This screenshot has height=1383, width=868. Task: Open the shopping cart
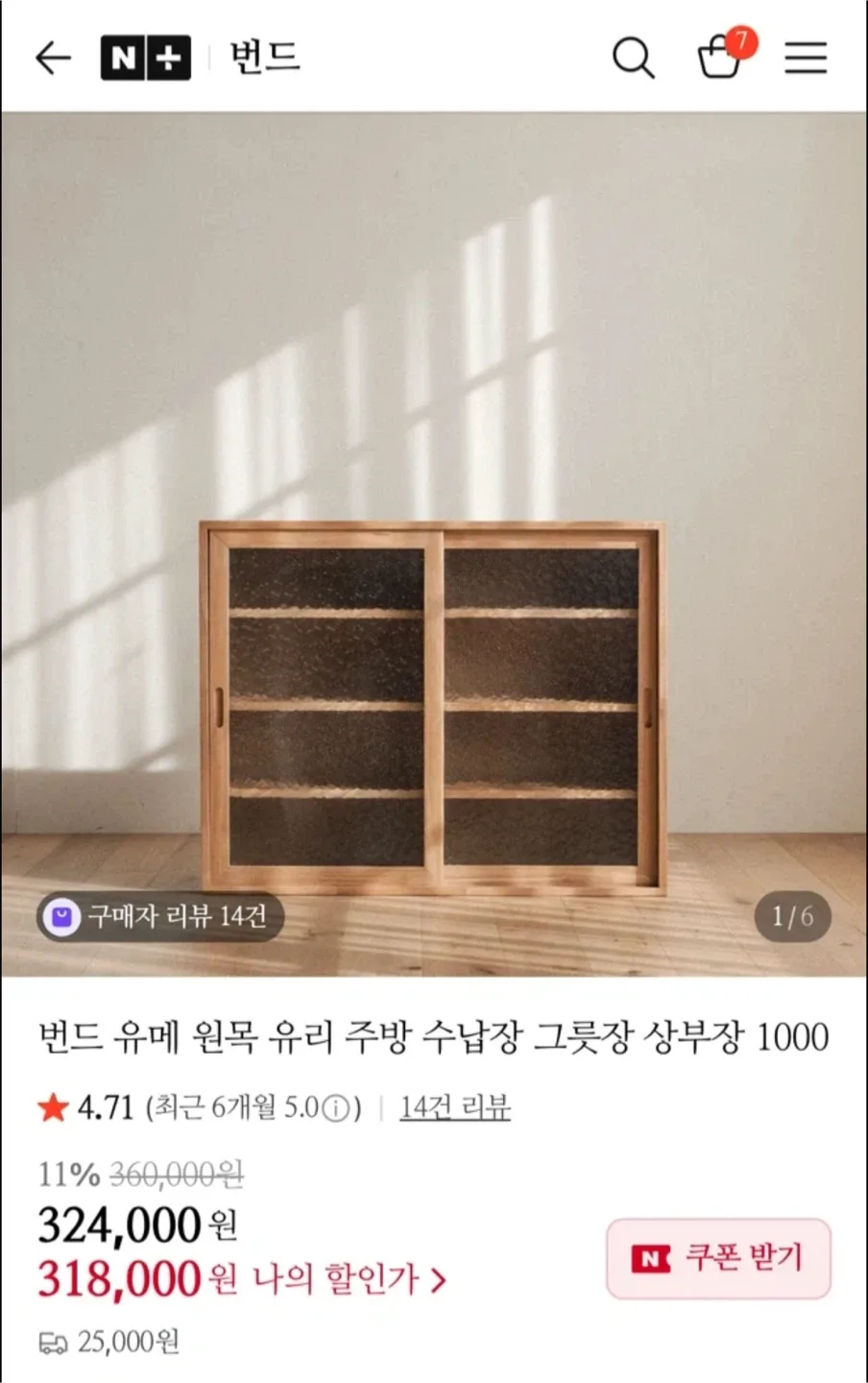point(720,58)
